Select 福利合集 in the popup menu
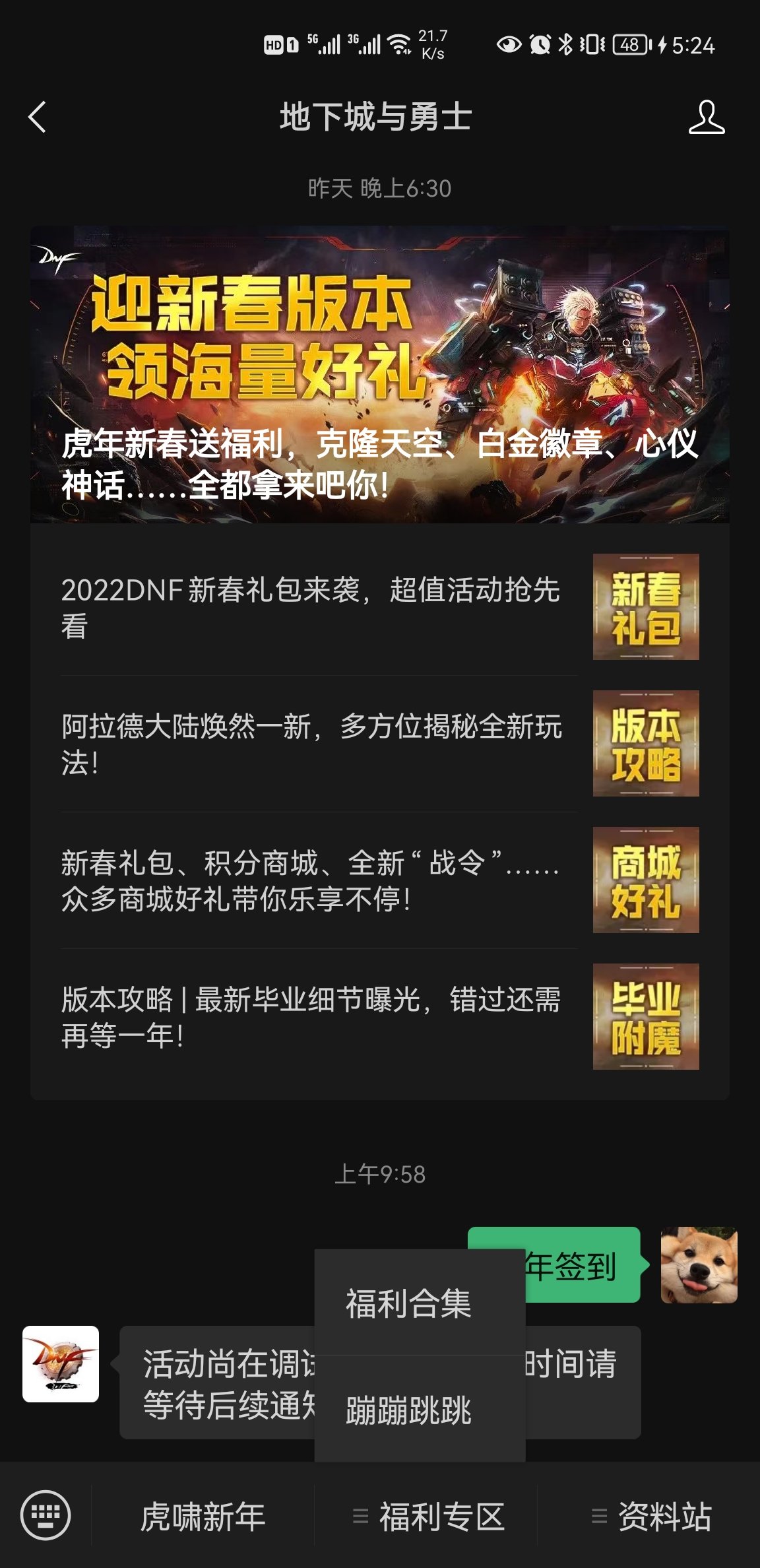Screen dimensions: 760x1568 tap(409, 1303)
